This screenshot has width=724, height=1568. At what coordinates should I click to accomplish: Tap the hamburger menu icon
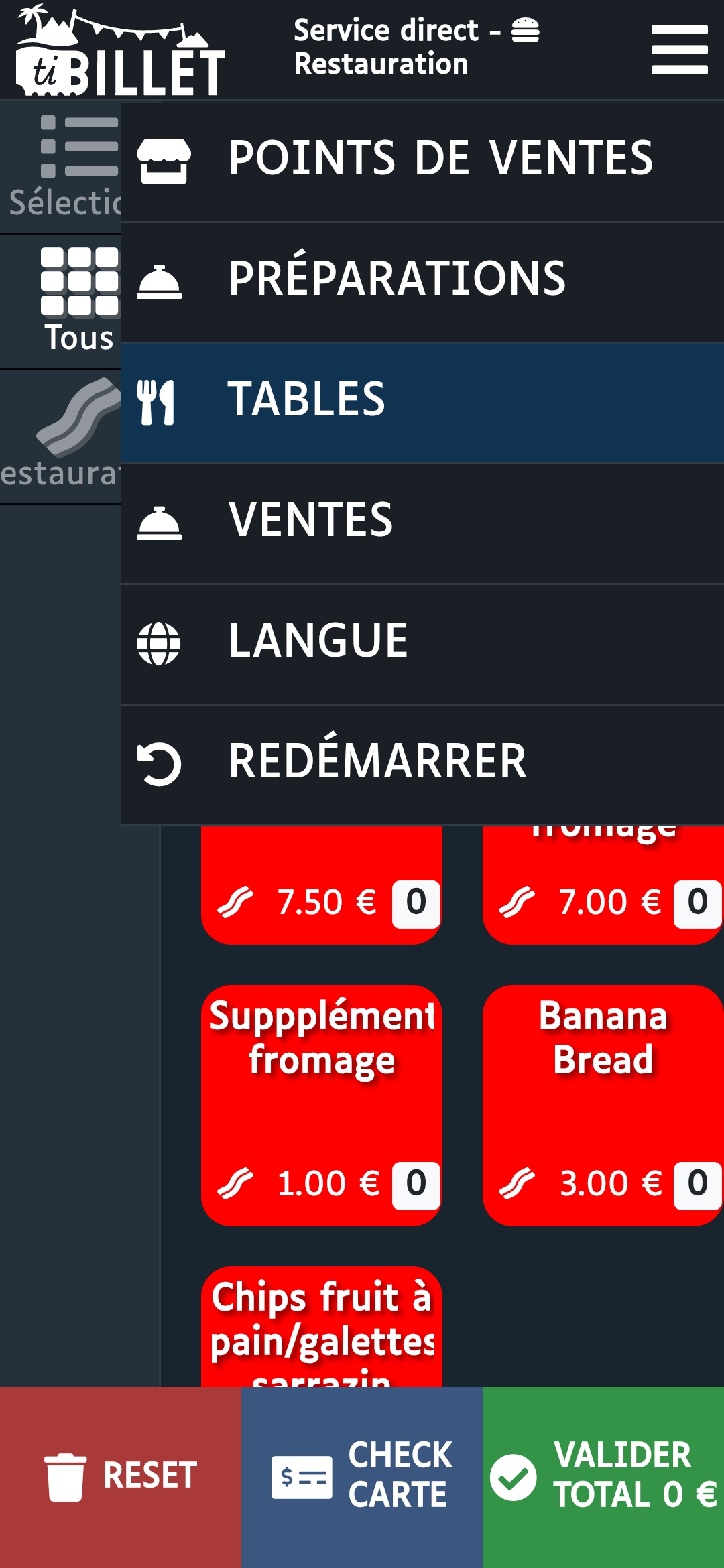tap(679, 50)
